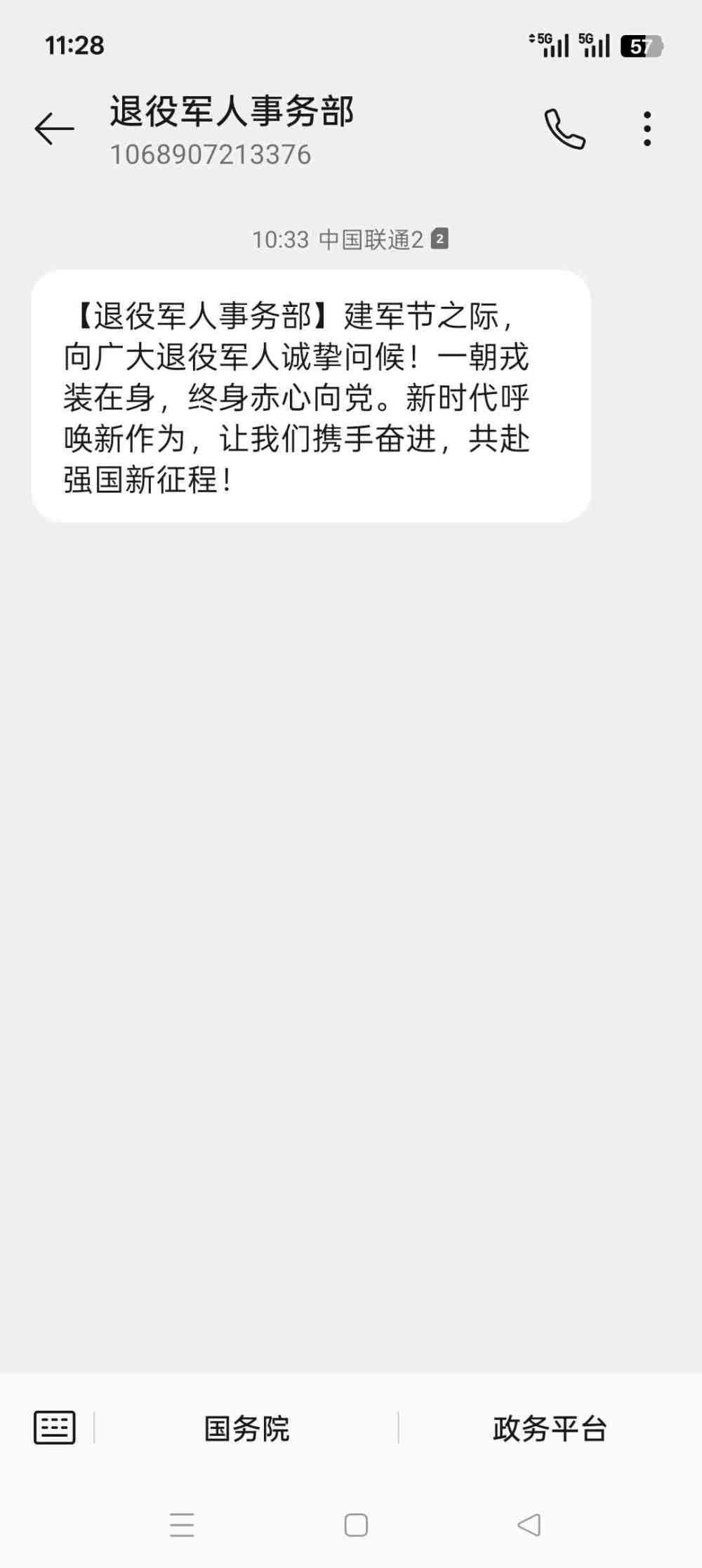Open the three-dot overflow menu
The width and height of the screenshot is (702, 1568).
pos(647,129)
